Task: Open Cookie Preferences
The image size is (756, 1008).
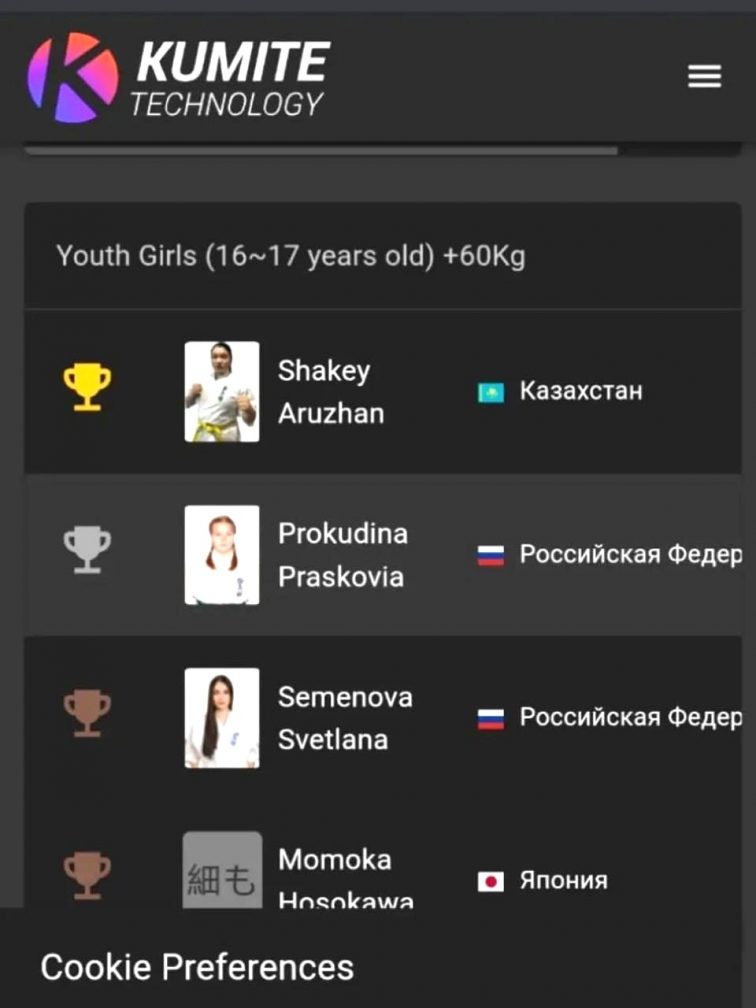Action: tap(197, 967)
